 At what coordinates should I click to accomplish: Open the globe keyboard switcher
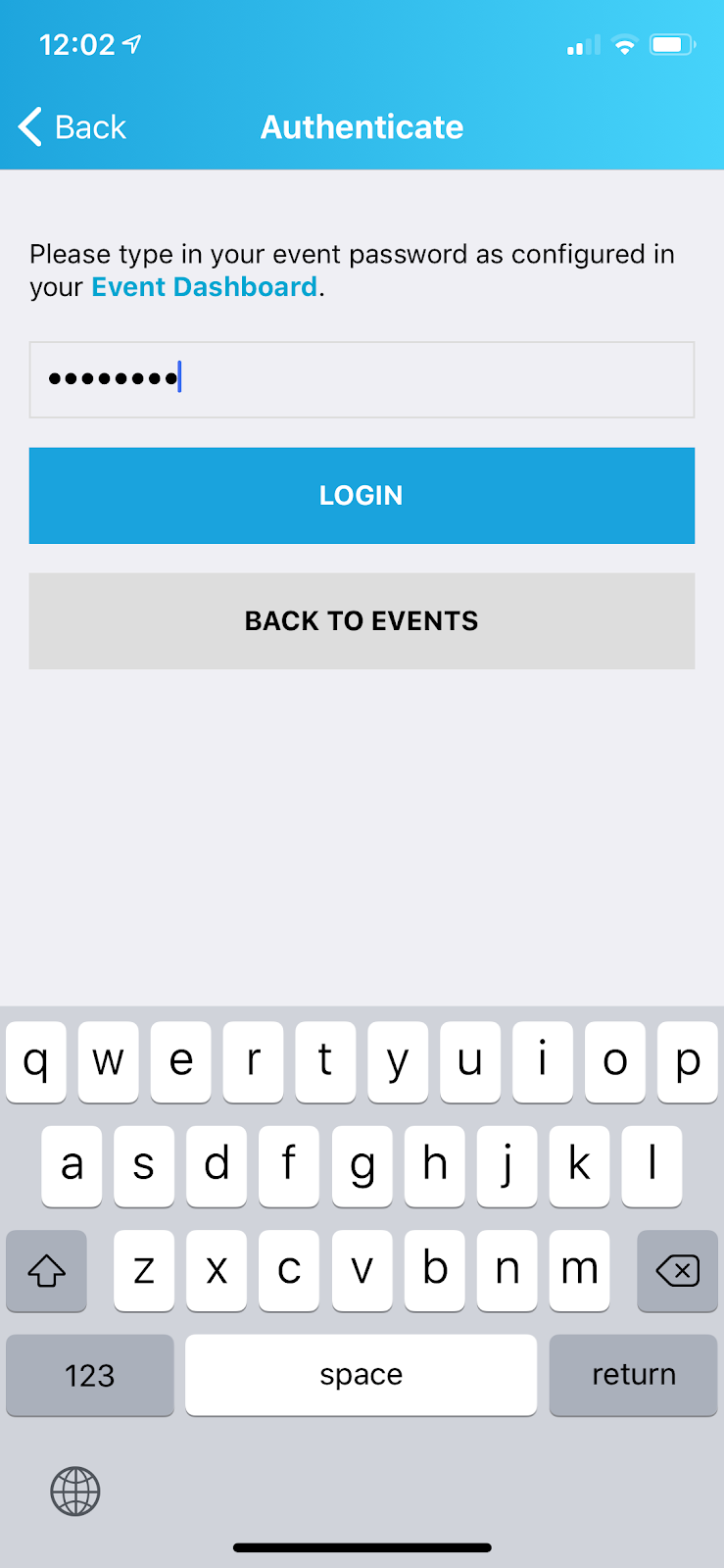(x=75, y=1491)
